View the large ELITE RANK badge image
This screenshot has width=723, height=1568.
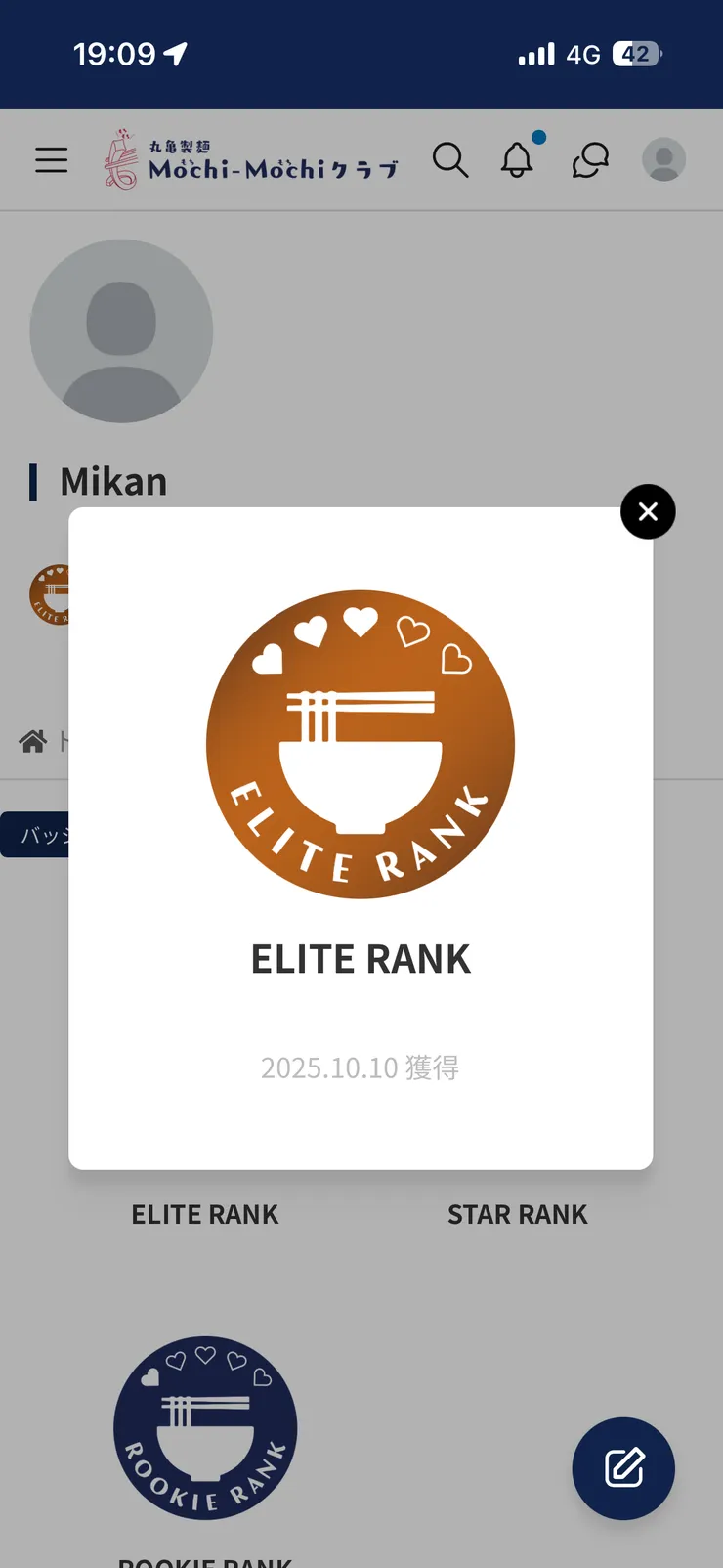tap(361, 743)
